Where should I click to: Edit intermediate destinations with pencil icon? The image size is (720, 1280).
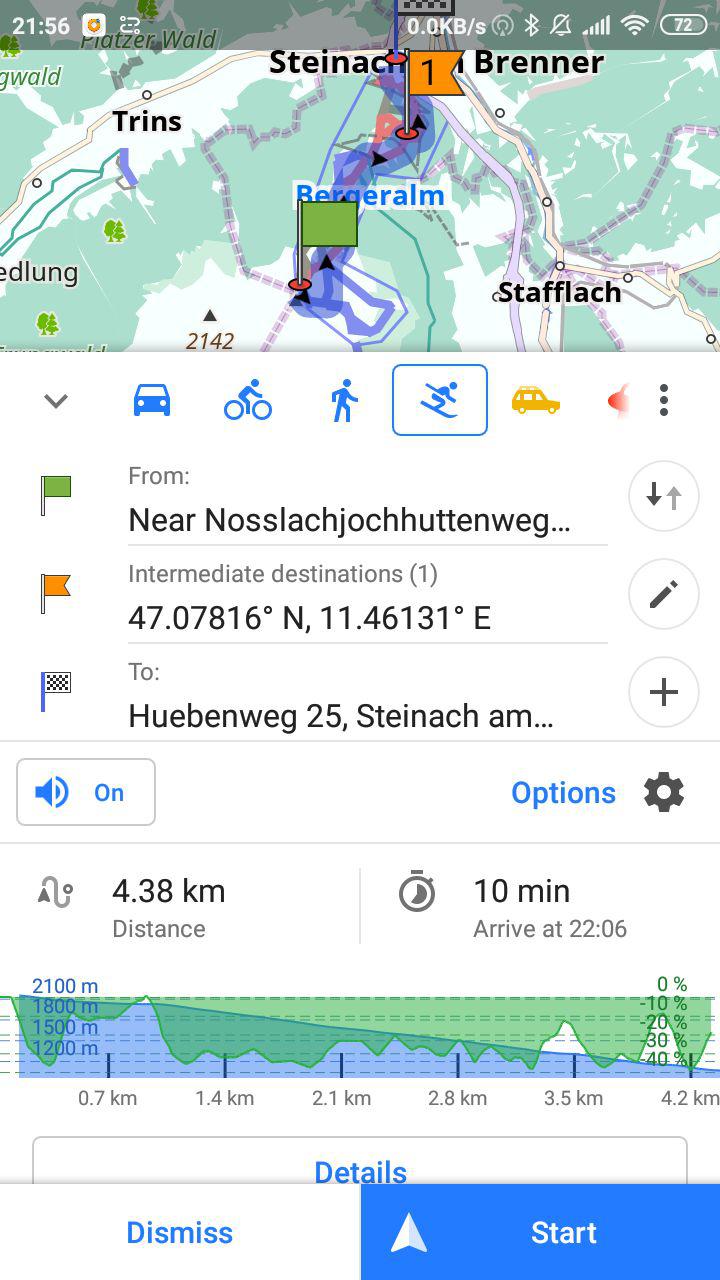663,594
